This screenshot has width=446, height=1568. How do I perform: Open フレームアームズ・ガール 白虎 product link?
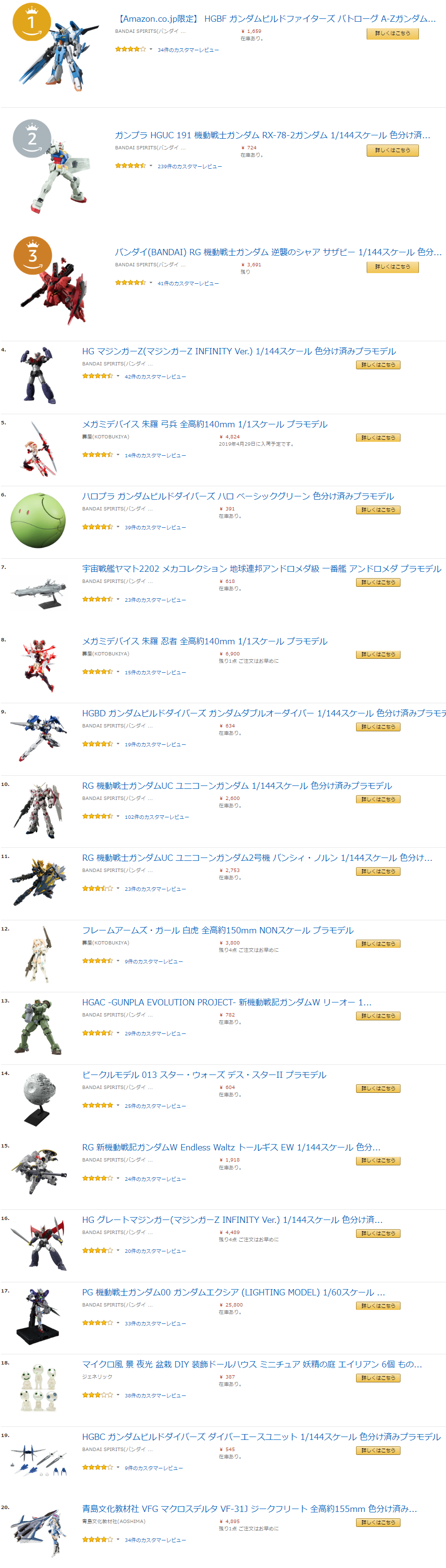(218, 930)
